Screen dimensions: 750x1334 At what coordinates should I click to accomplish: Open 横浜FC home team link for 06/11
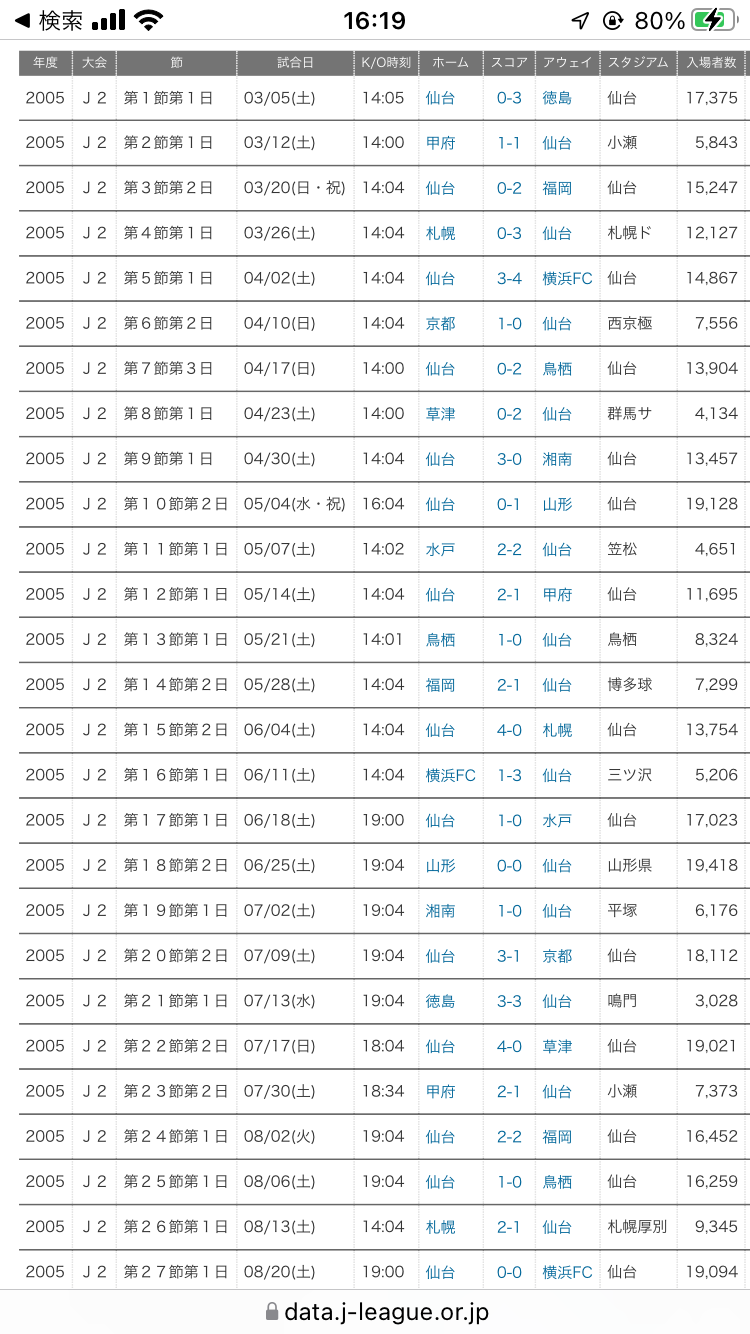click(x=451, y=775)
